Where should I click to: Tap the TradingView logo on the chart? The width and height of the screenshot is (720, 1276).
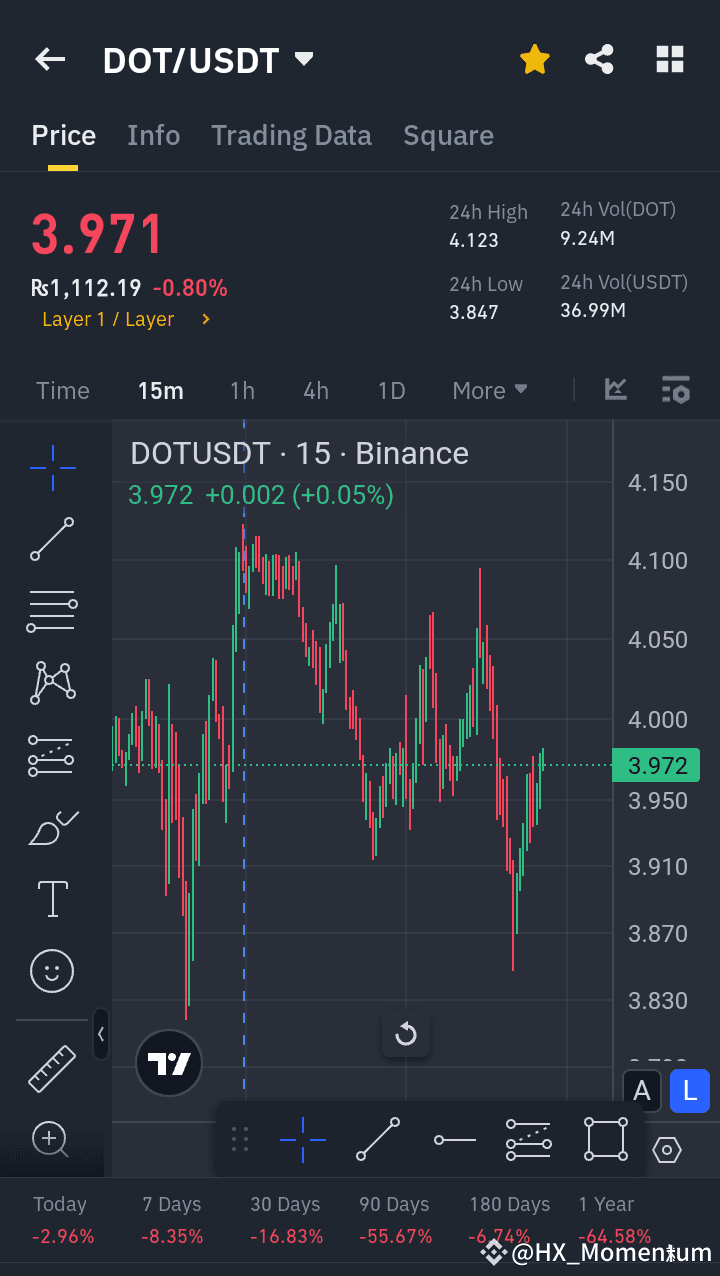pyautogui.click(x=168, y=1062)
